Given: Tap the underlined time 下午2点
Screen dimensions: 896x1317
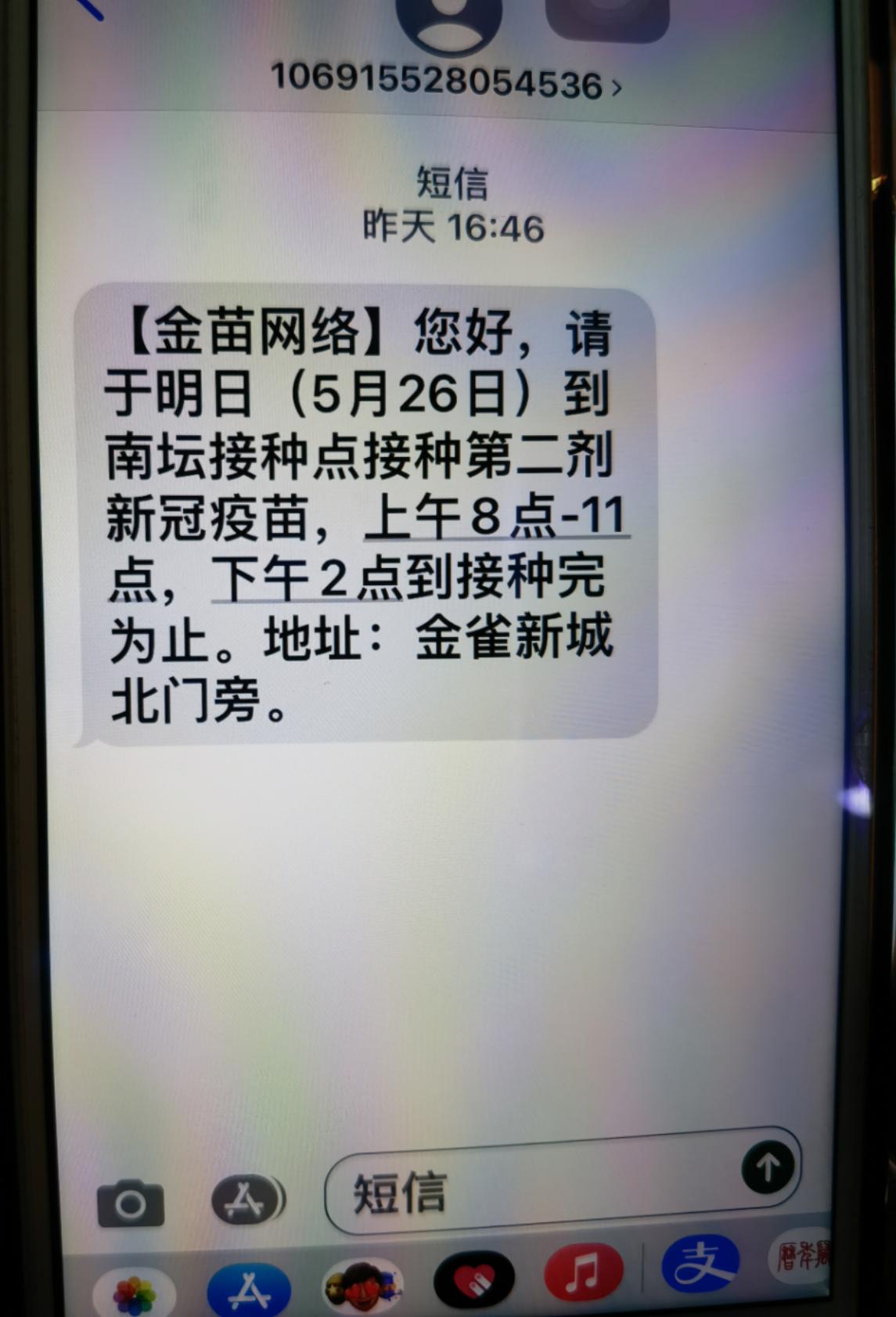Looking at the screenshot, I should 304,579.
